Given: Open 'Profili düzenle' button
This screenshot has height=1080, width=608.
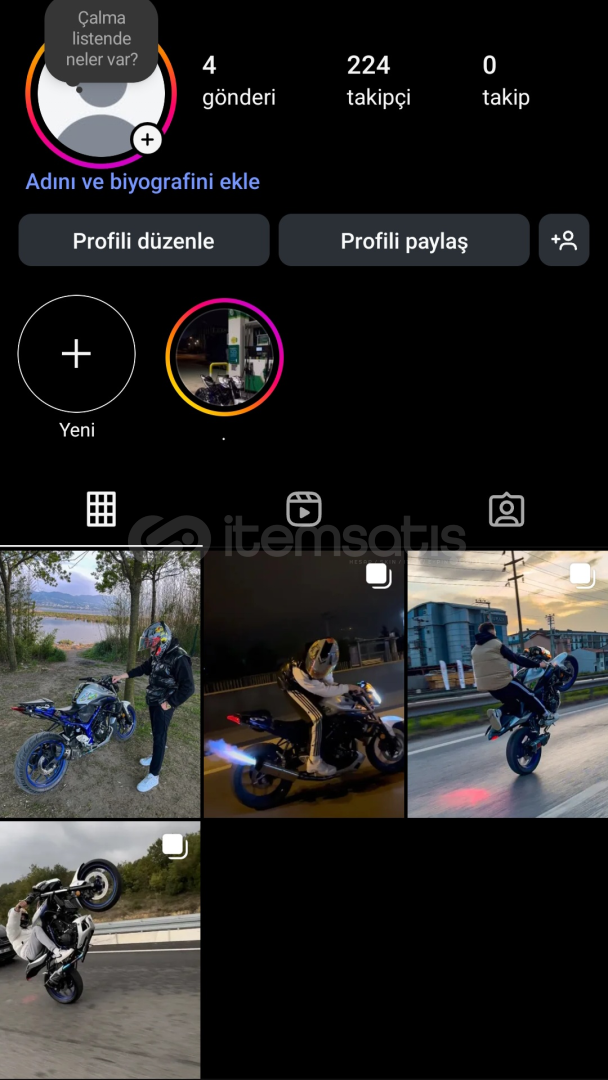Looking at the screenshot, I should 143,241.
